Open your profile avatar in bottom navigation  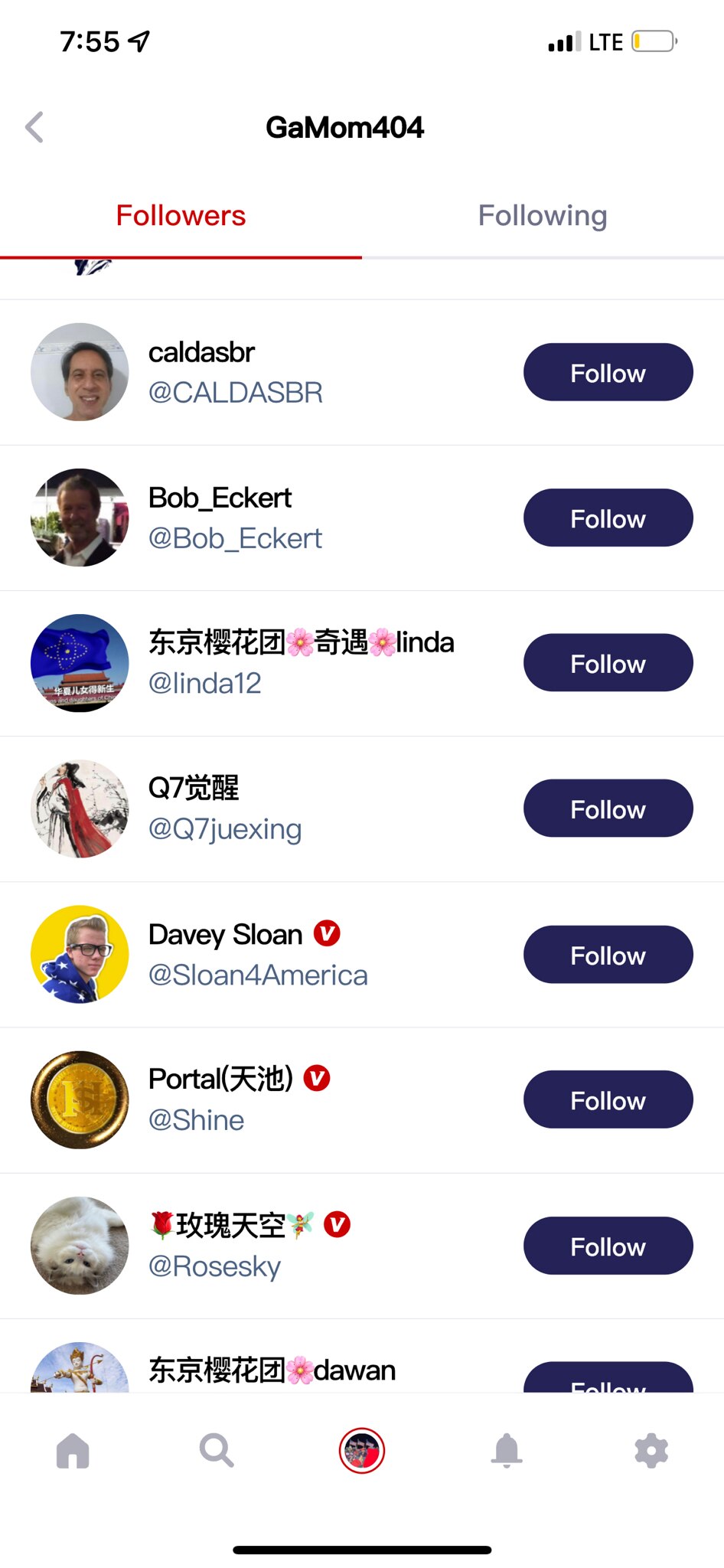click(x=361, y=1449)
